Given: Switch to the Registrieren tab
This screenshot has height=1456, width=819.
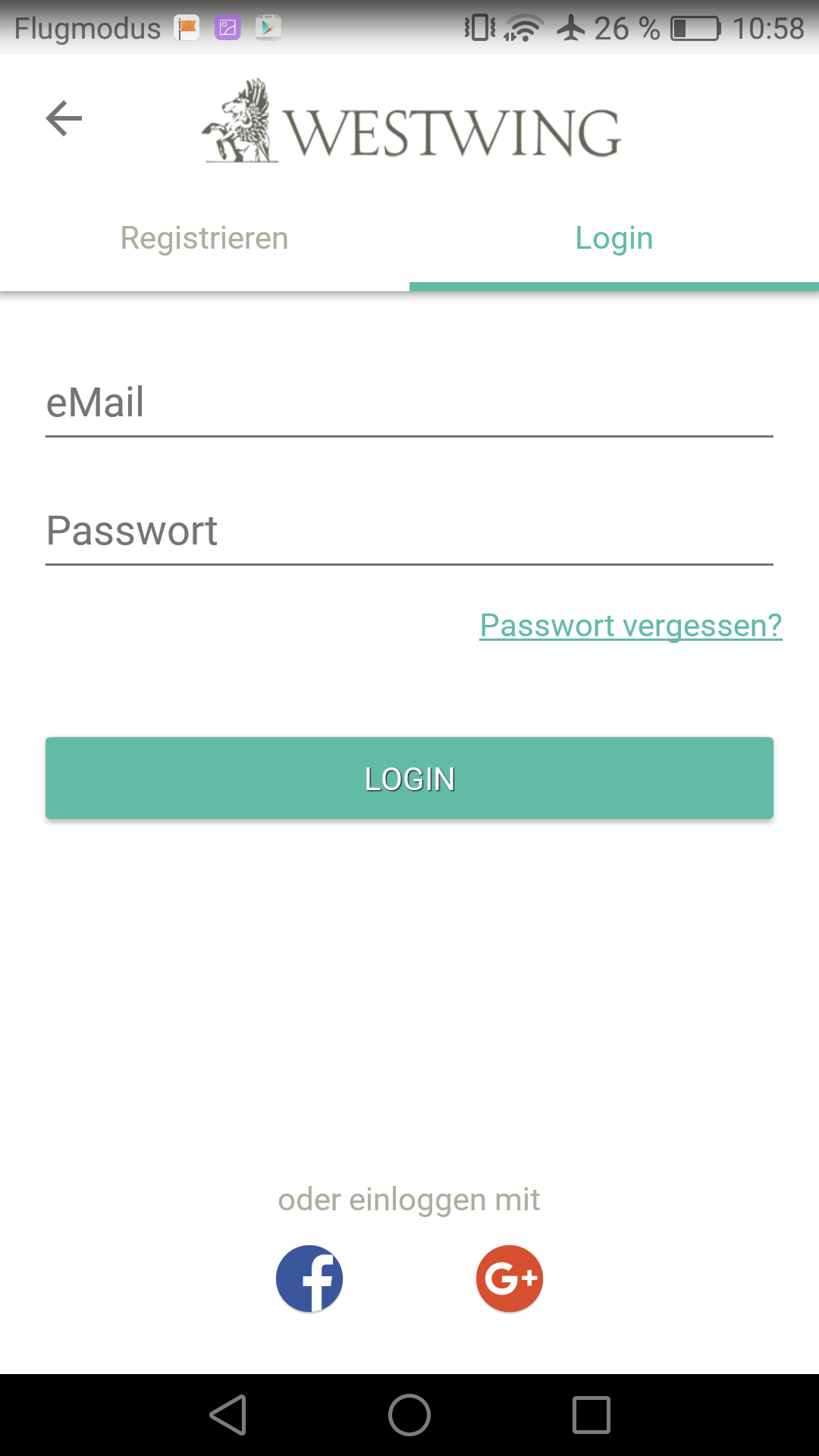Looking at the screenshot, I should click(205, 238).
